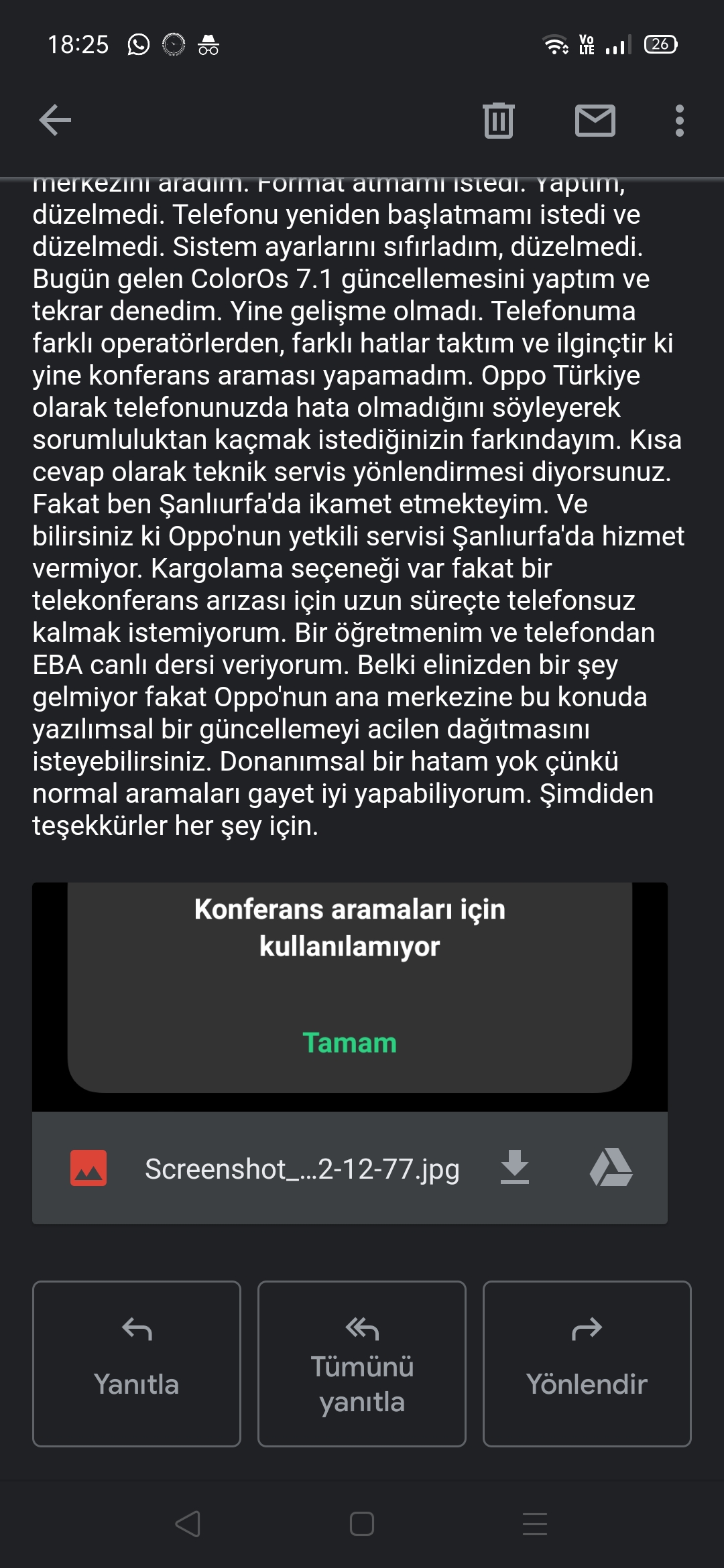724x1568 pixels.
Task: Go back using the top arrow
Action: coord(55,121)
